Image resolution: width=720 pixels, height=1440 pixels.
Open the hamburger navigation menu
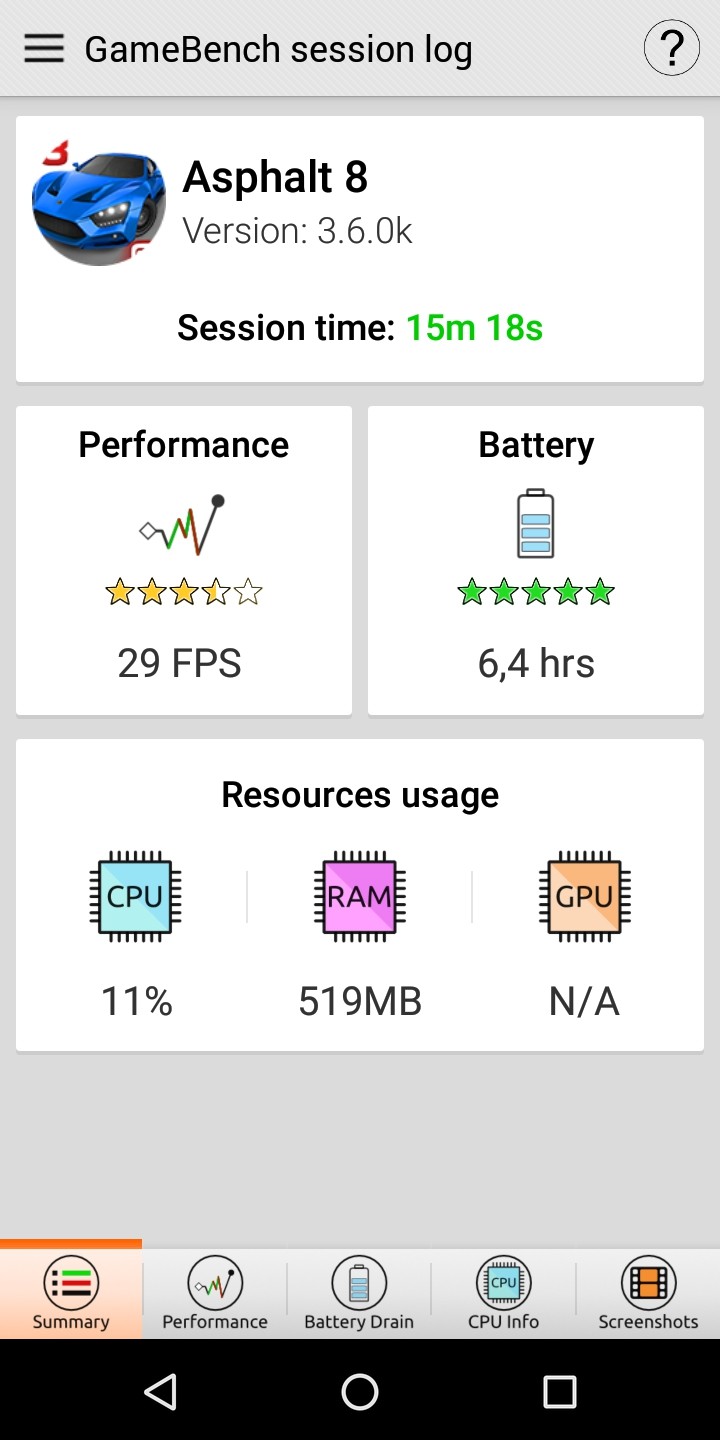coord(44,48)
